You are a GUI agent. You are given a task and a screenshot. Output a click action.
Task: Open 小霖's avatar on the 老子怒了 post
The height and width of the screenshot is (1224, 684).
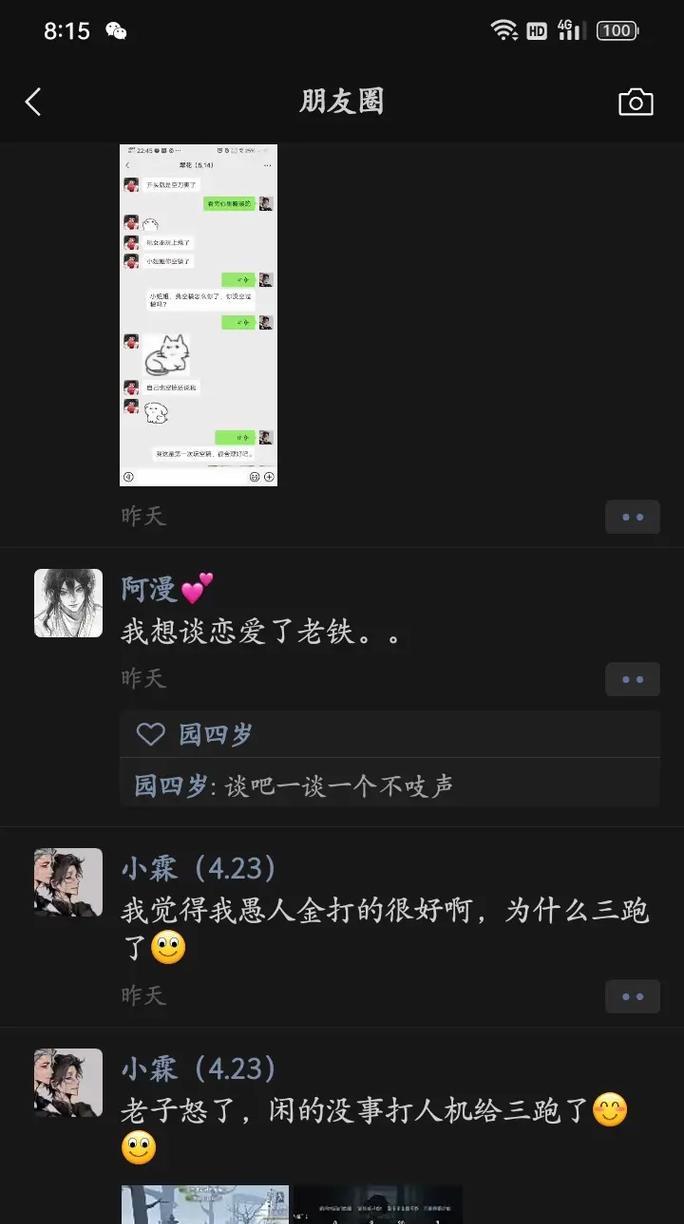coord(68,1082)
